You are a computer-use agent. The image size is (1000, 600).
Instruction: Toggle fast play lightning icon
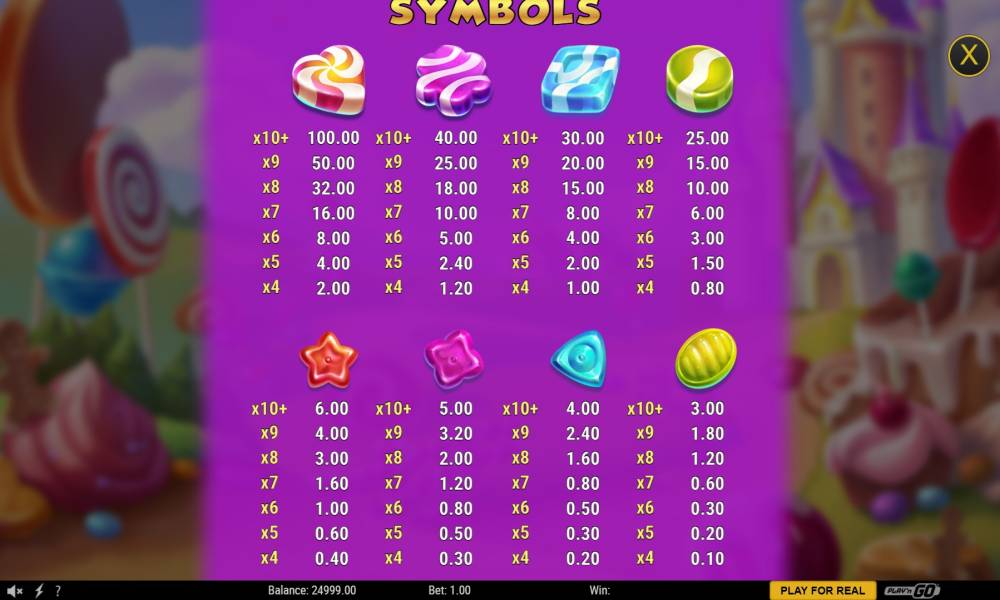39,591
